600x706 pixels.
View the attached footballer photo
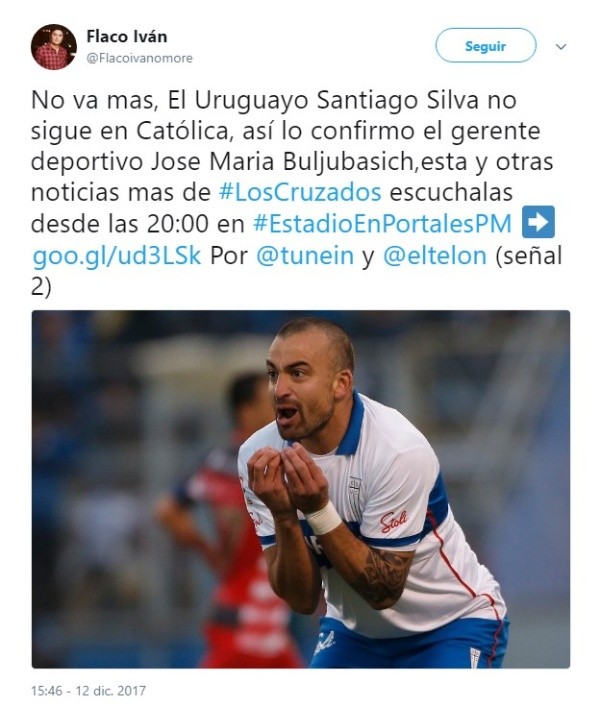tap(300, 488)
